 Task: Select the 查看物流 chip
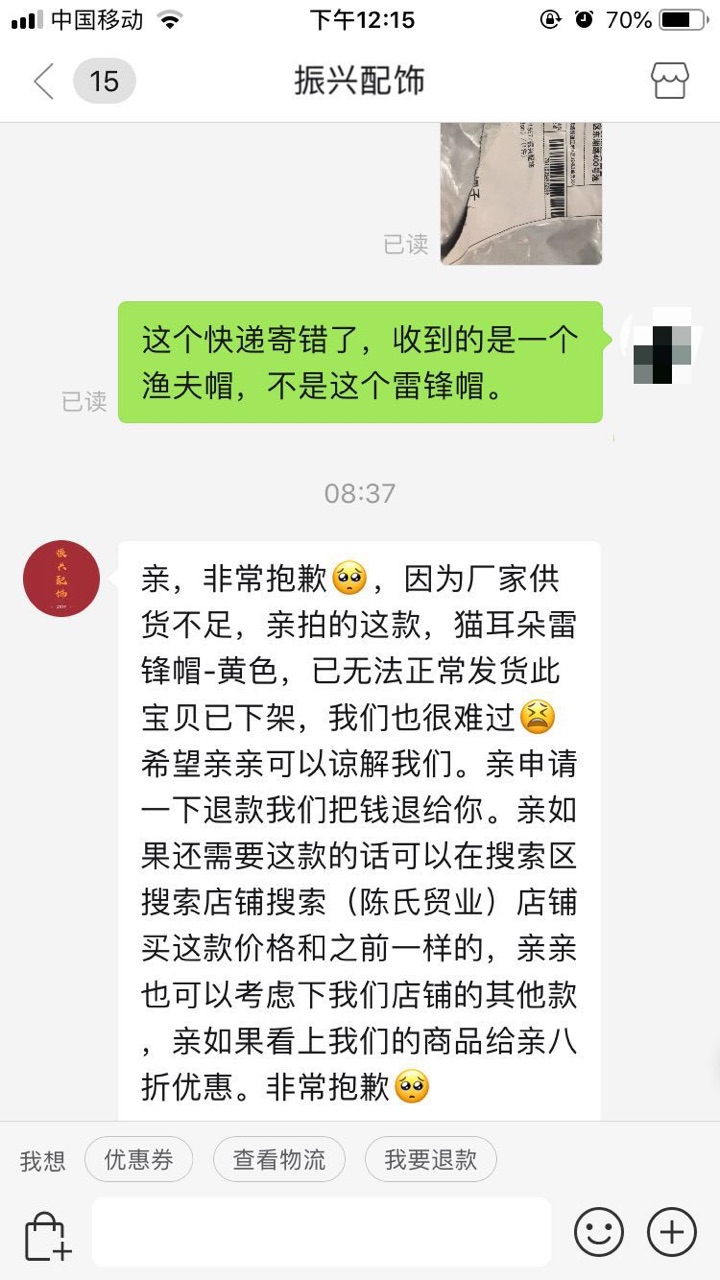[x=279, y=1160]
